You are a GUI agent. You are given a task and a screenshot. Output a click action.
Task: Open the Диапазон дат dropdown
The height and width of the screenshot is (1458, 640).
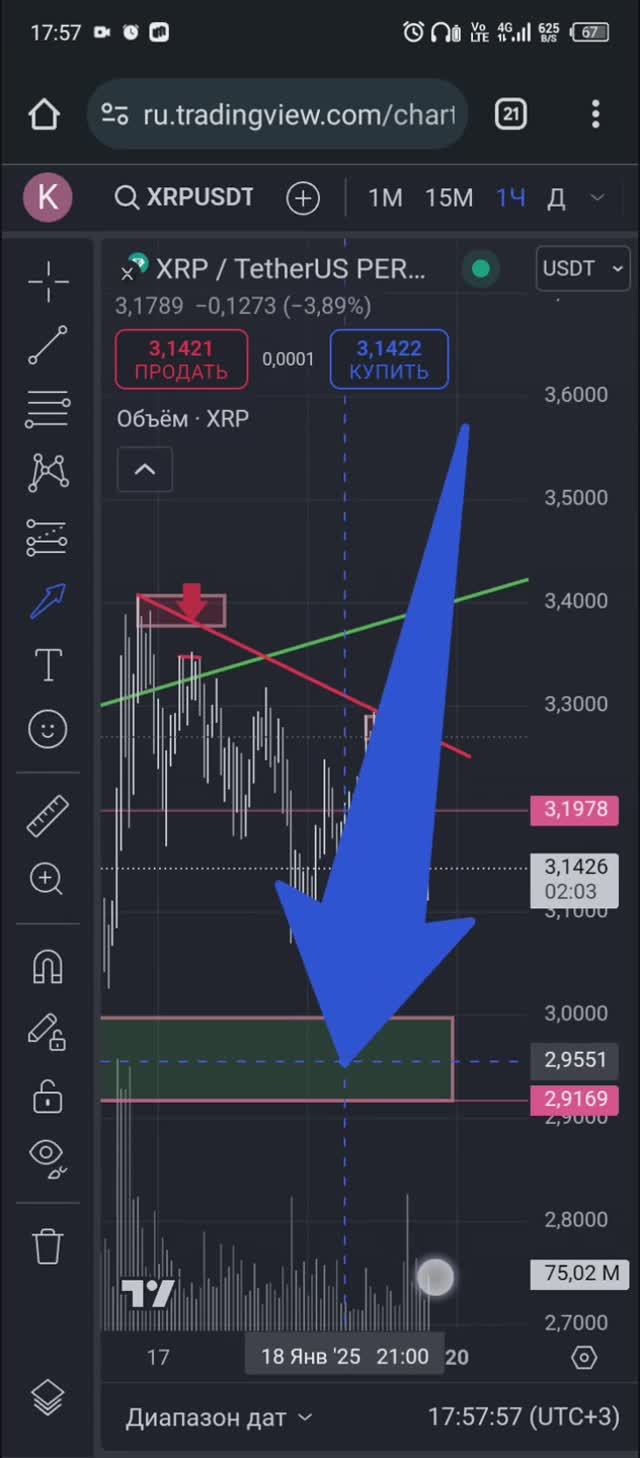pyautogui.click(x=219, y=1417)
